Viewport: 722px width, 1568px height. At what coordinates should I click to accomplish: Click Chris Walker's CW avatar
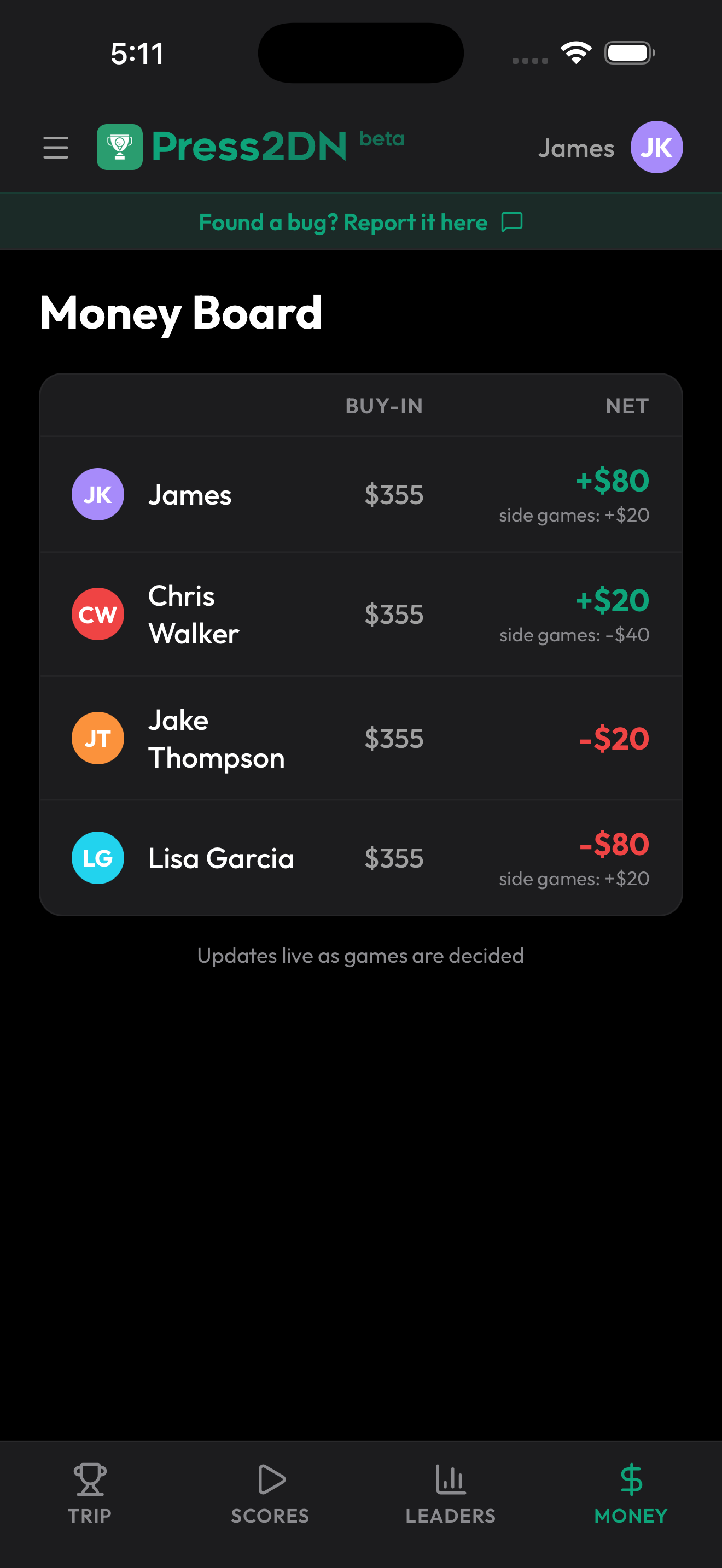[97, 613]
